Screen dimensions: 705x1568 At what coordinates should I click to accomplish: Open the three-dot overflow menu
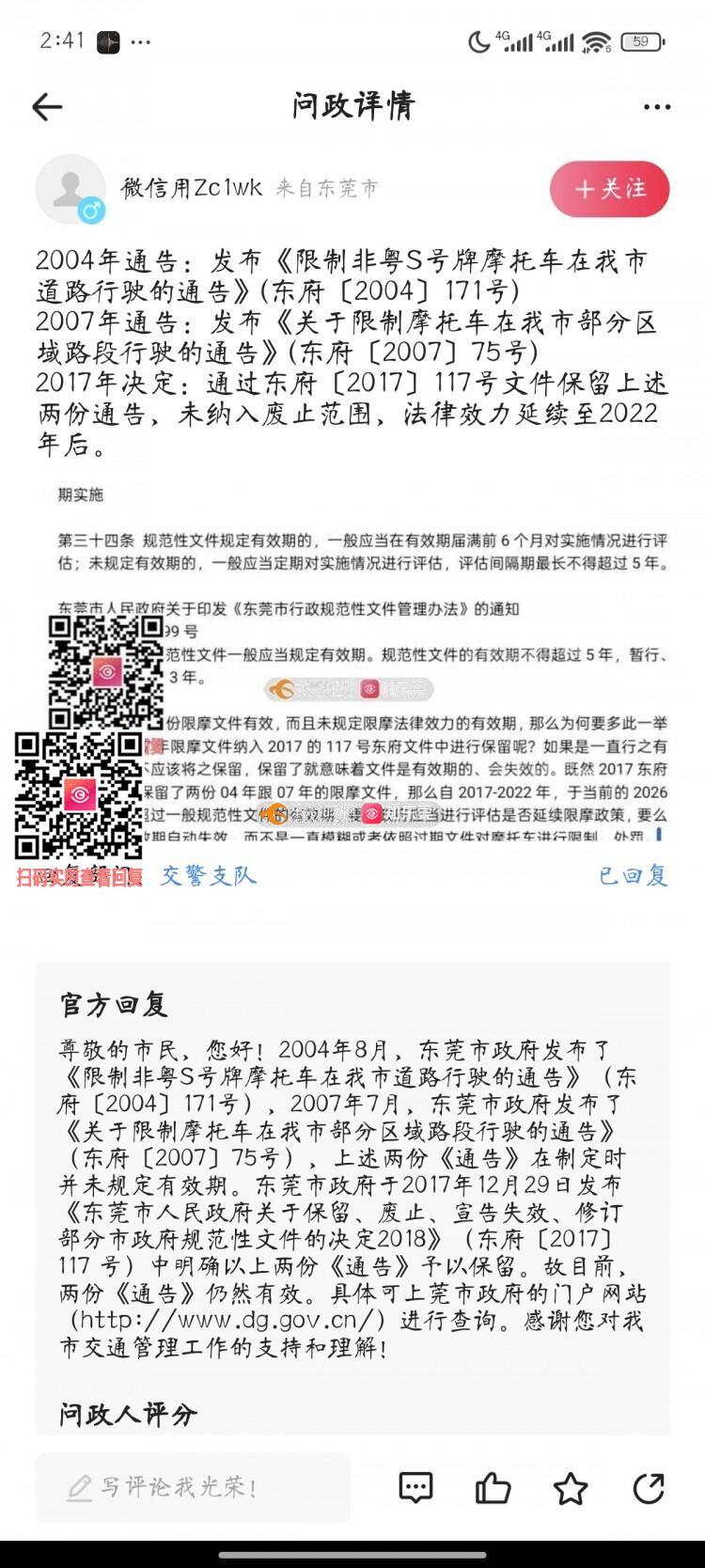(656, 107)
